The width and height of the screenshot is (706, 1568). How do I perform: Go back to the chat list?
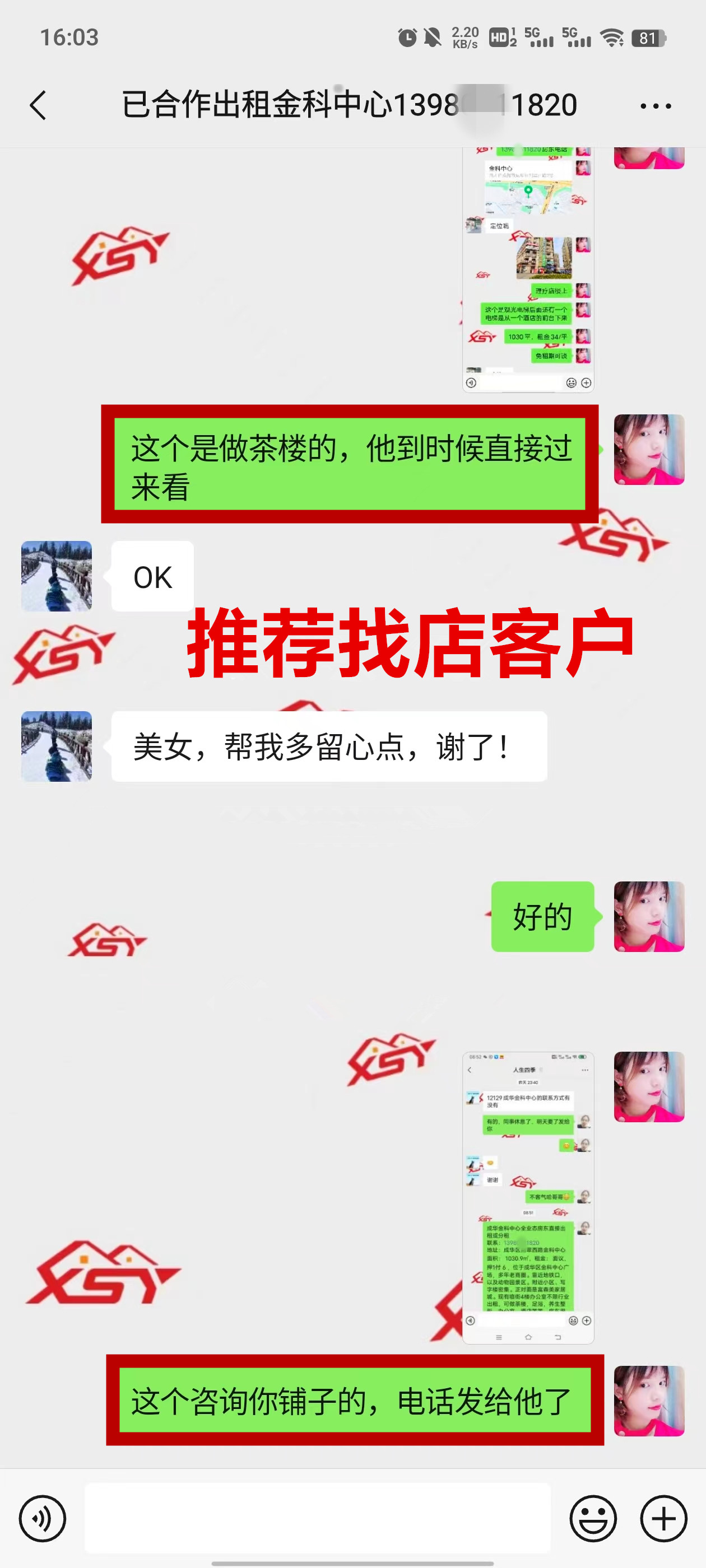pos(38,105)
